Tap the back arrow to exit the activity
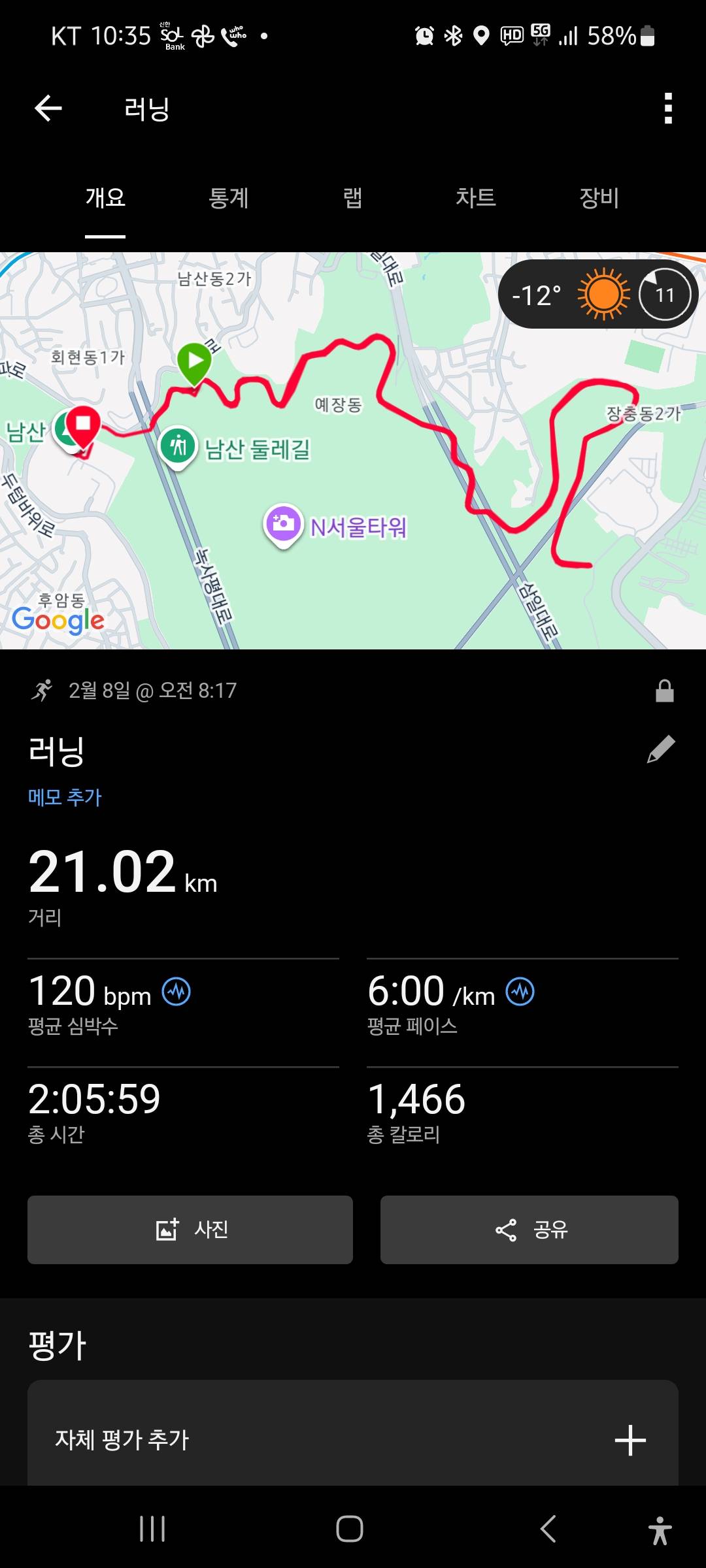 click(47, 108)
